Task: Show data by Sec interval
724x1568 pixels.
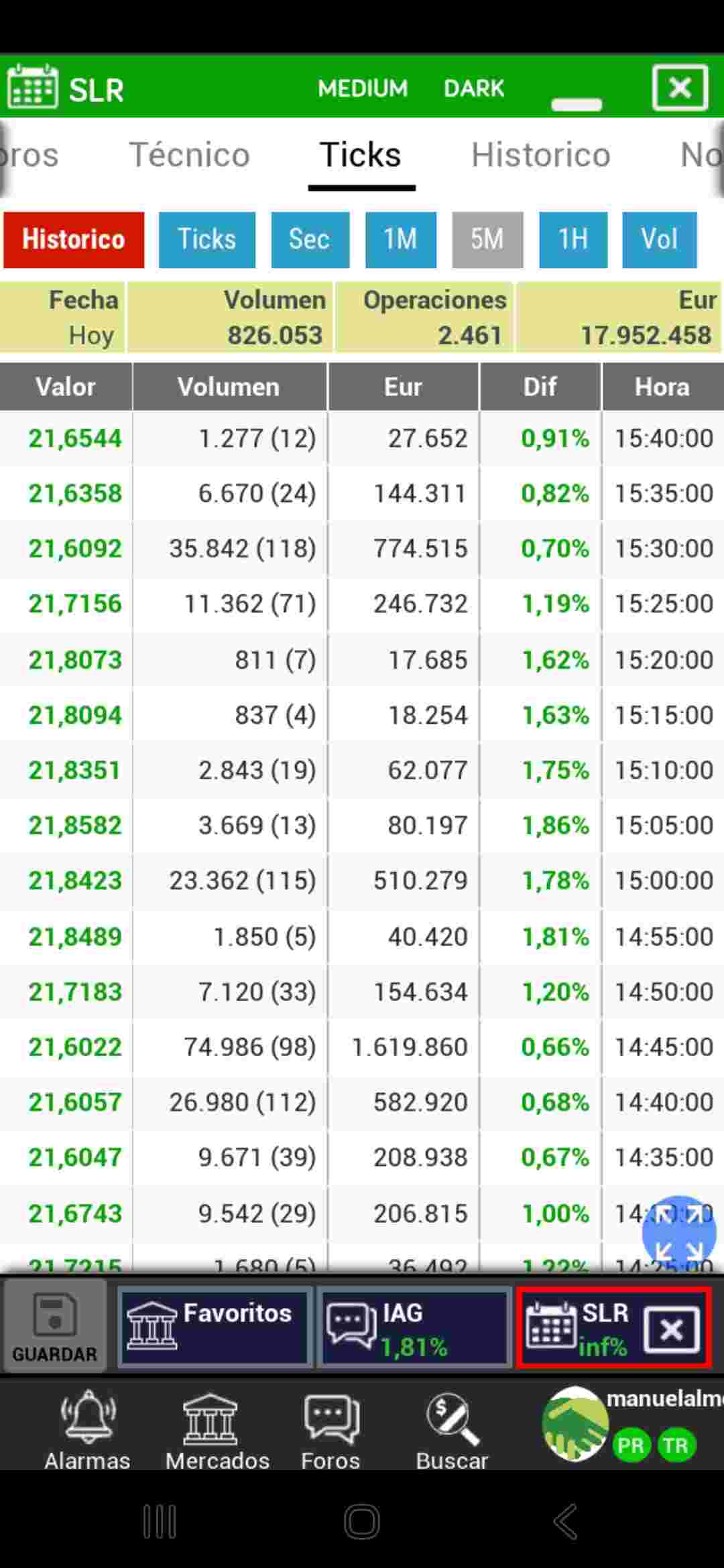Action: coord(310,239)
